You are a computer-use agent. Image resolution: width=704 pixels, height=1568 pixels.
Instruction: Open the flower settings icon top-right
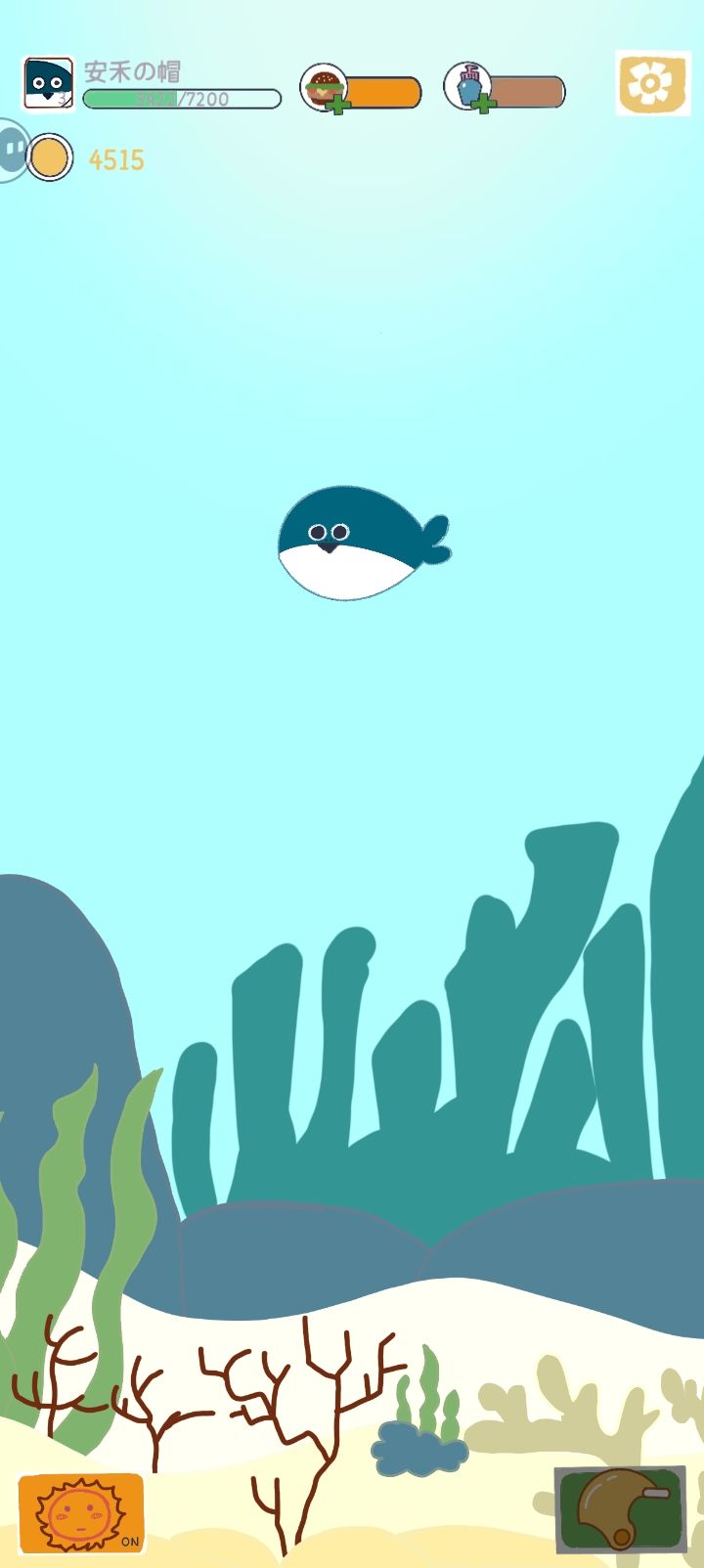click(652, 83)
